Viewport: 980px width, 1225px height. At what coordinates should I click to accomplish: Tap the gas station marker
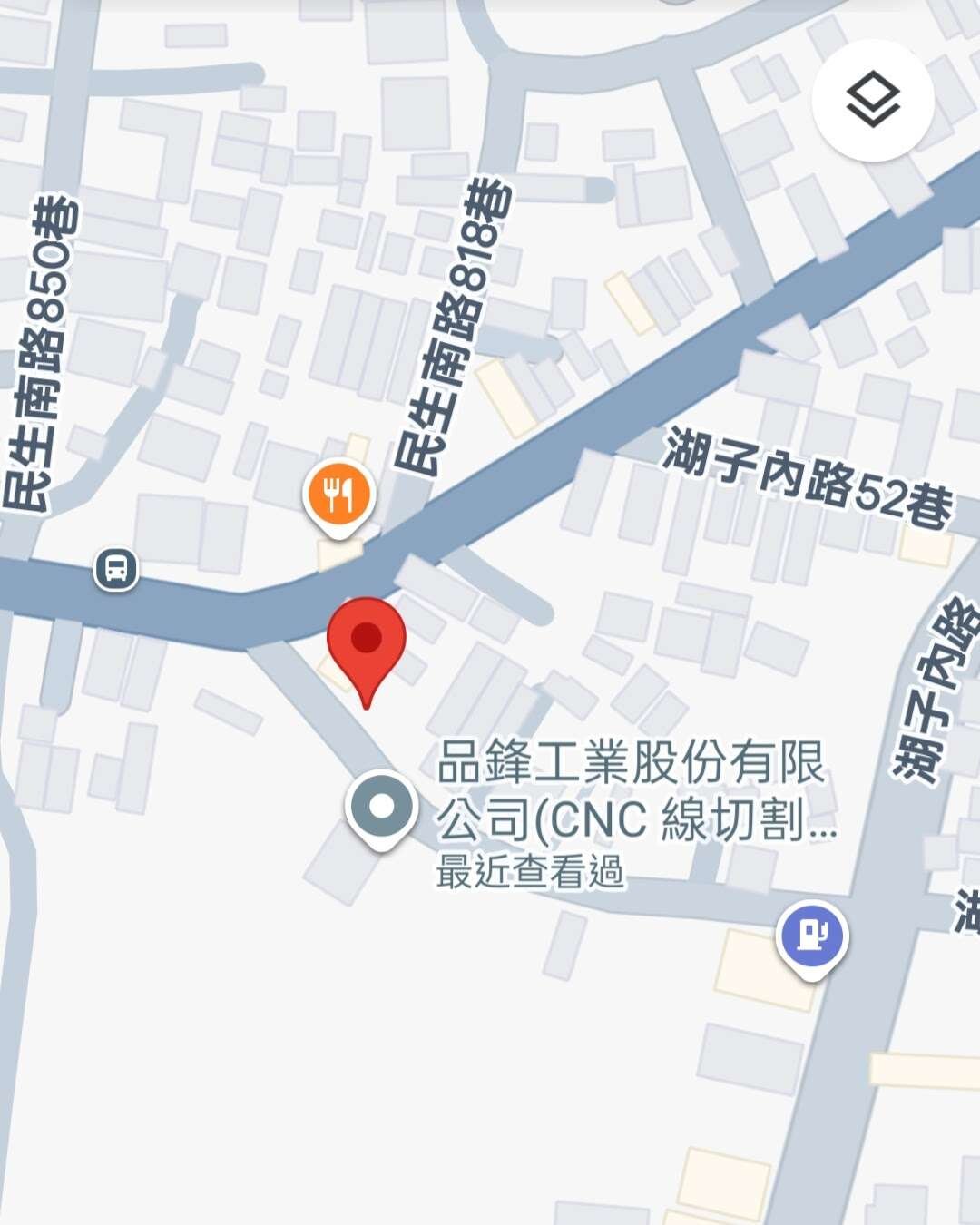point(812,936)
